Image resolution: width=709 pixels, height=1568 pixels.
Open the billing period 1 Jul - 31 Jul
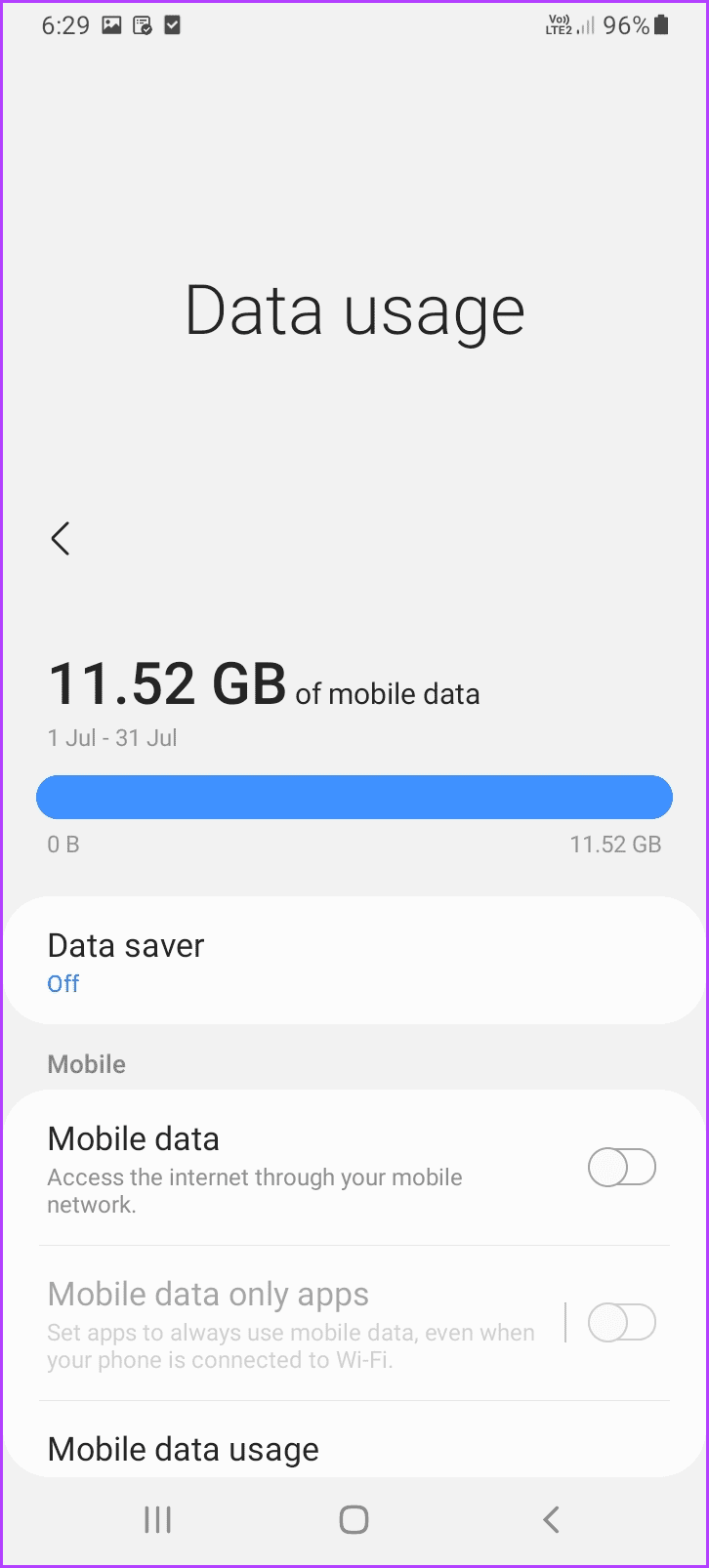112,738
